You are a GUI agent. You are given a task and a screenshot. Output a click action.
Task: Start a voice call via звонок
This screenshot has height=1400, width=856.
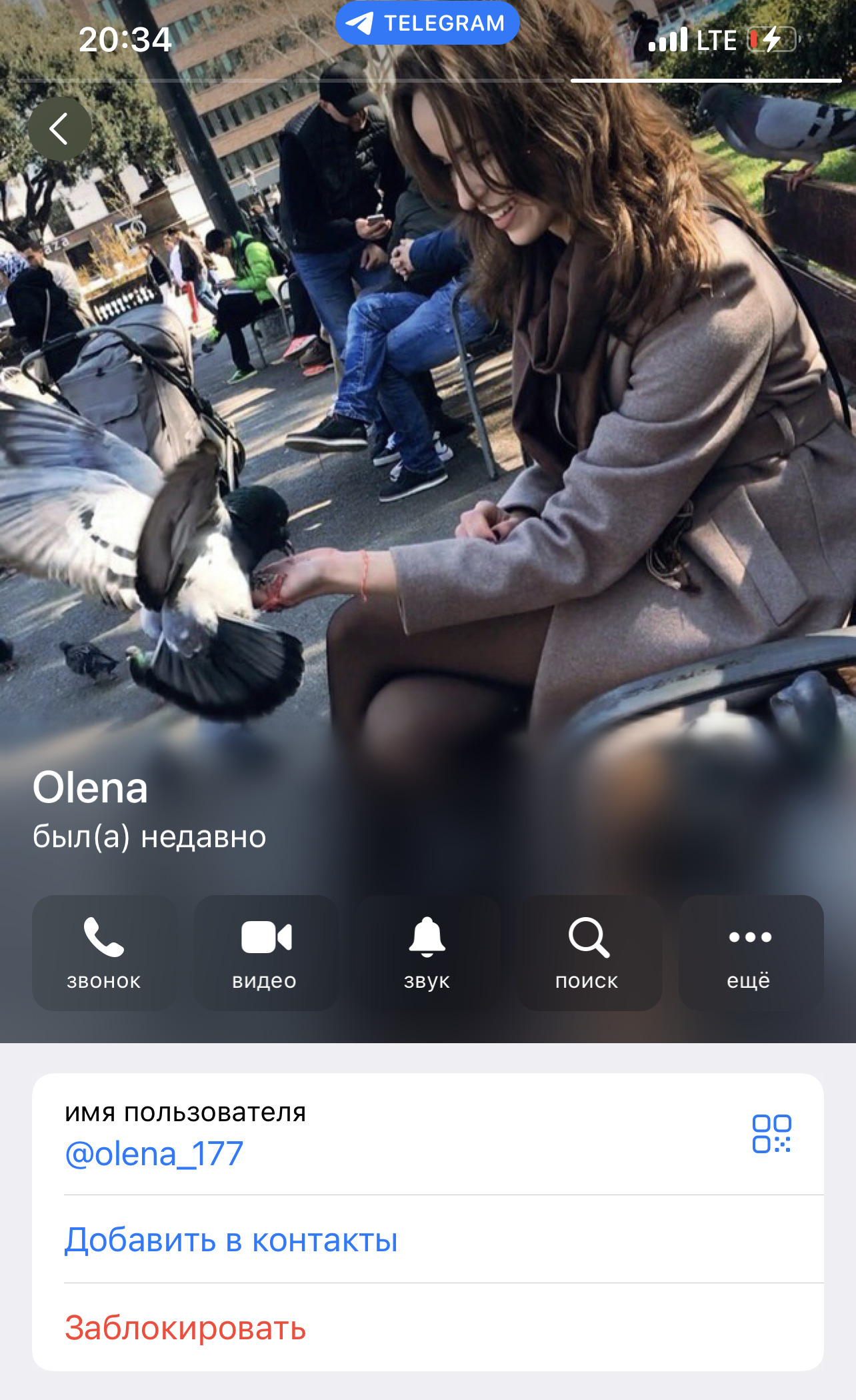pos(104,952)
